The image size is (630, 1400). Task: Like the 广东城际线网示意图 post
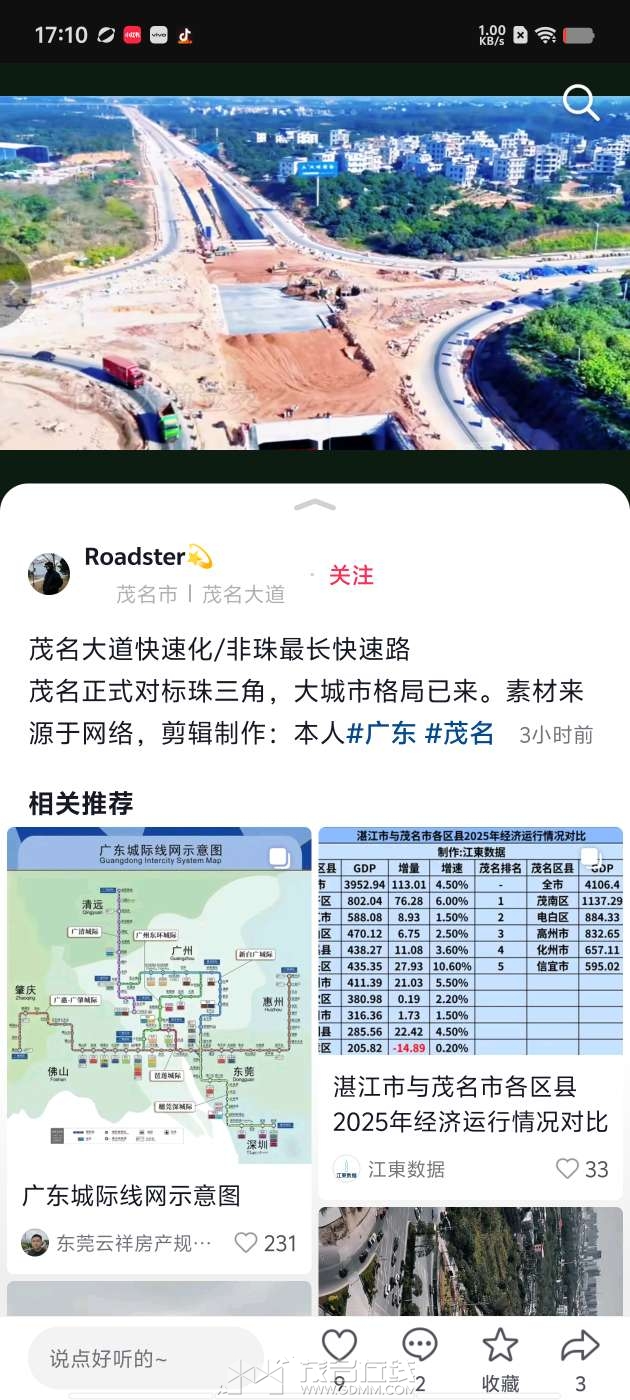point(246,1242)
